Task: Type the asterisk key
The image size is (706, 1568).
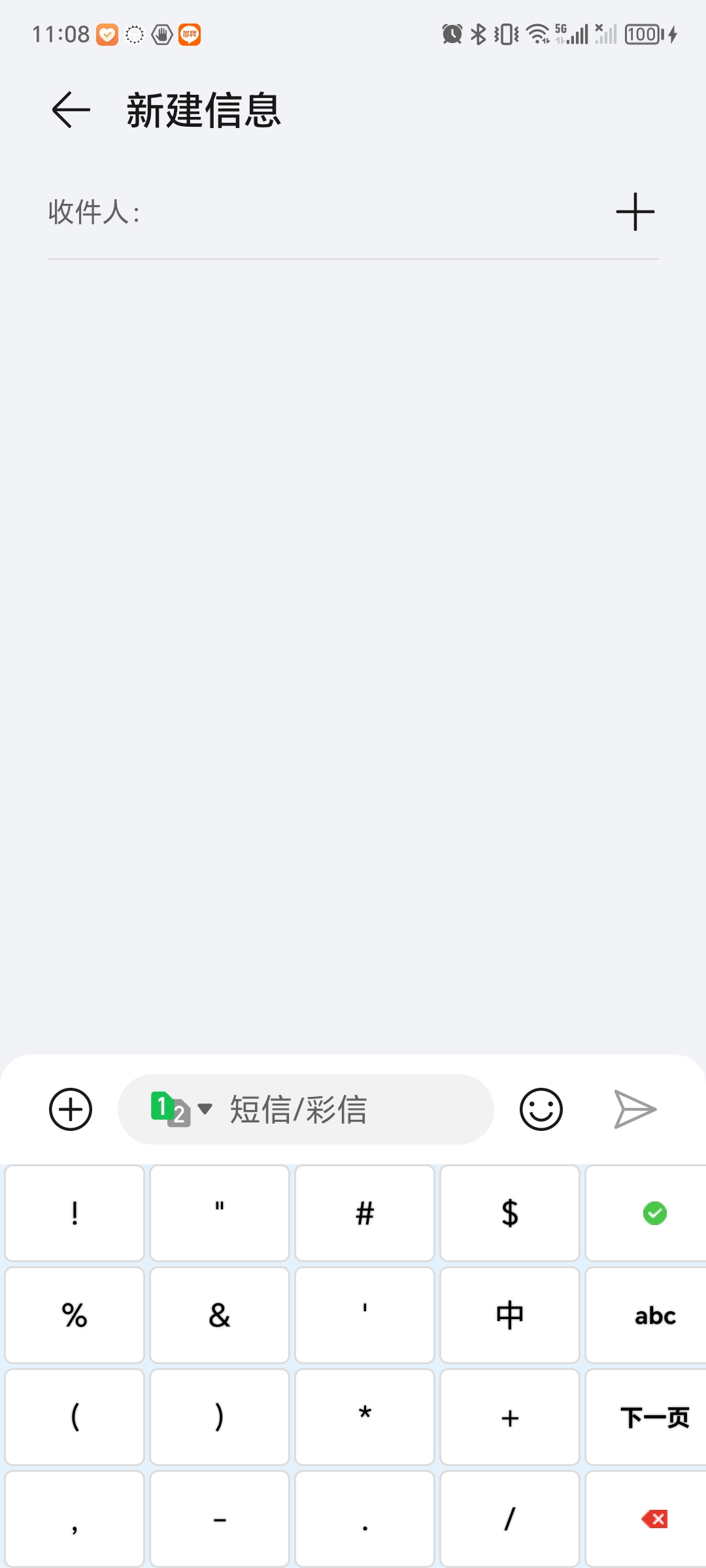Action: tap(364, 1417)
